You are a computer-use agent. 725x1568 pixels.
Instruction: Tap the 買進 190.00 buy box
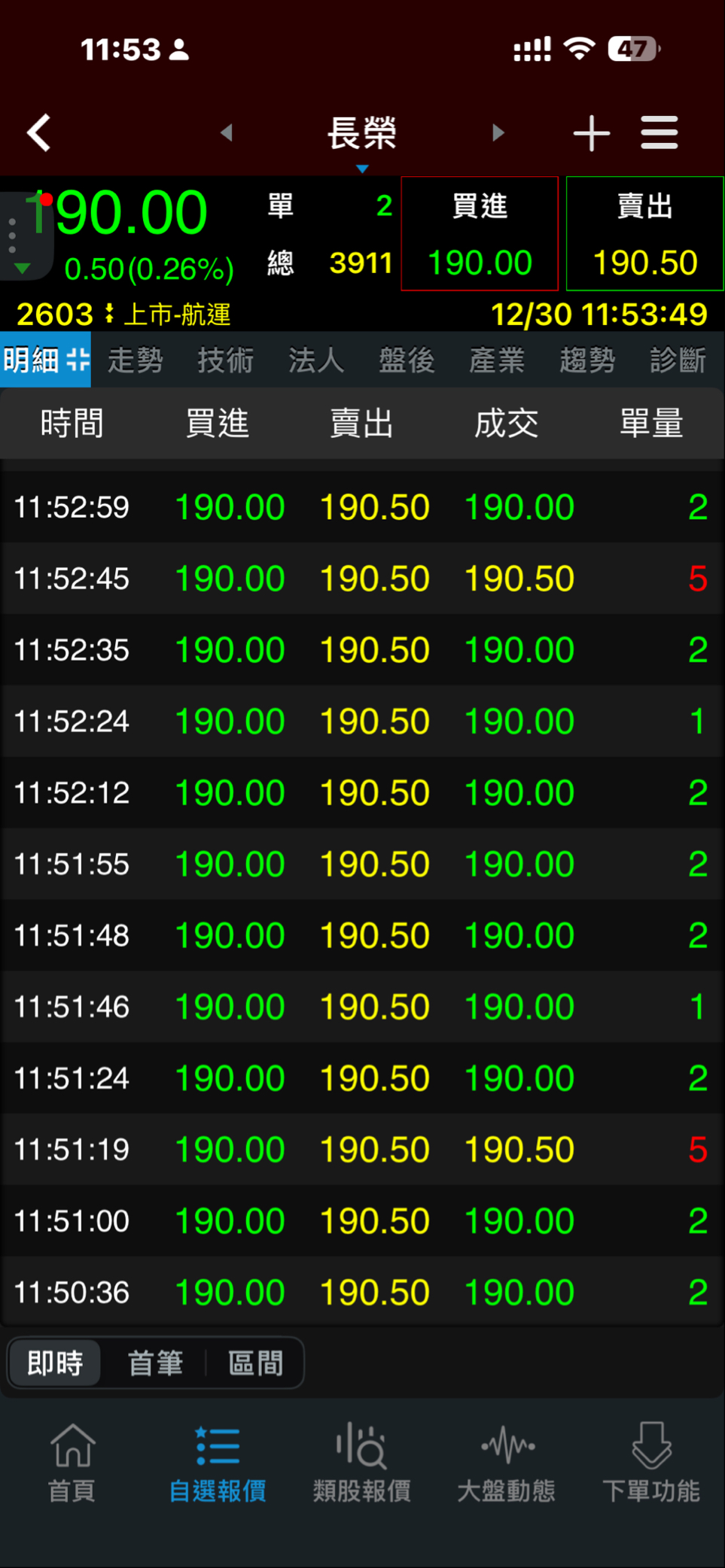(480, 233)
